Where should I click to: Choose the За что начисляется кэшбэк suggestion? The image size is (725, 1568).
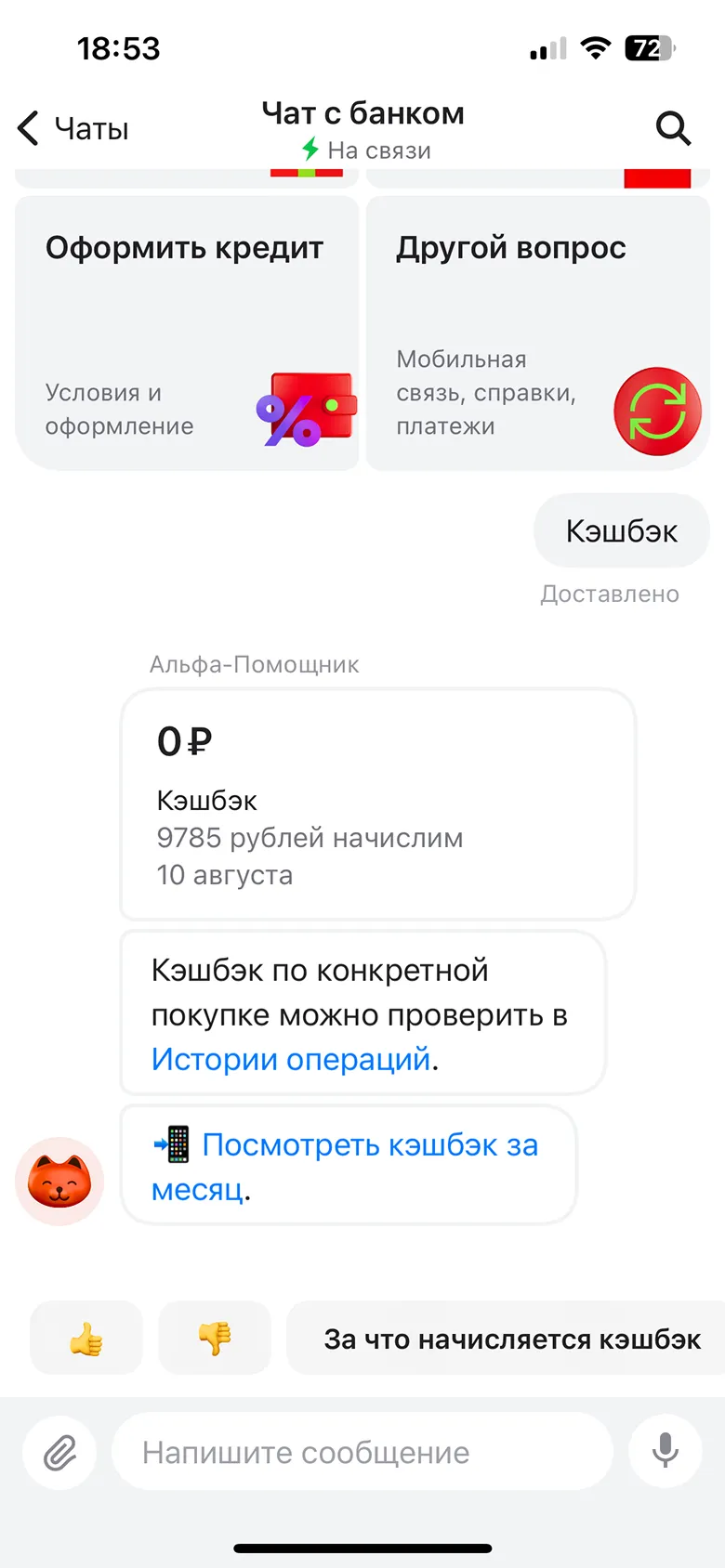[511, 1339]
